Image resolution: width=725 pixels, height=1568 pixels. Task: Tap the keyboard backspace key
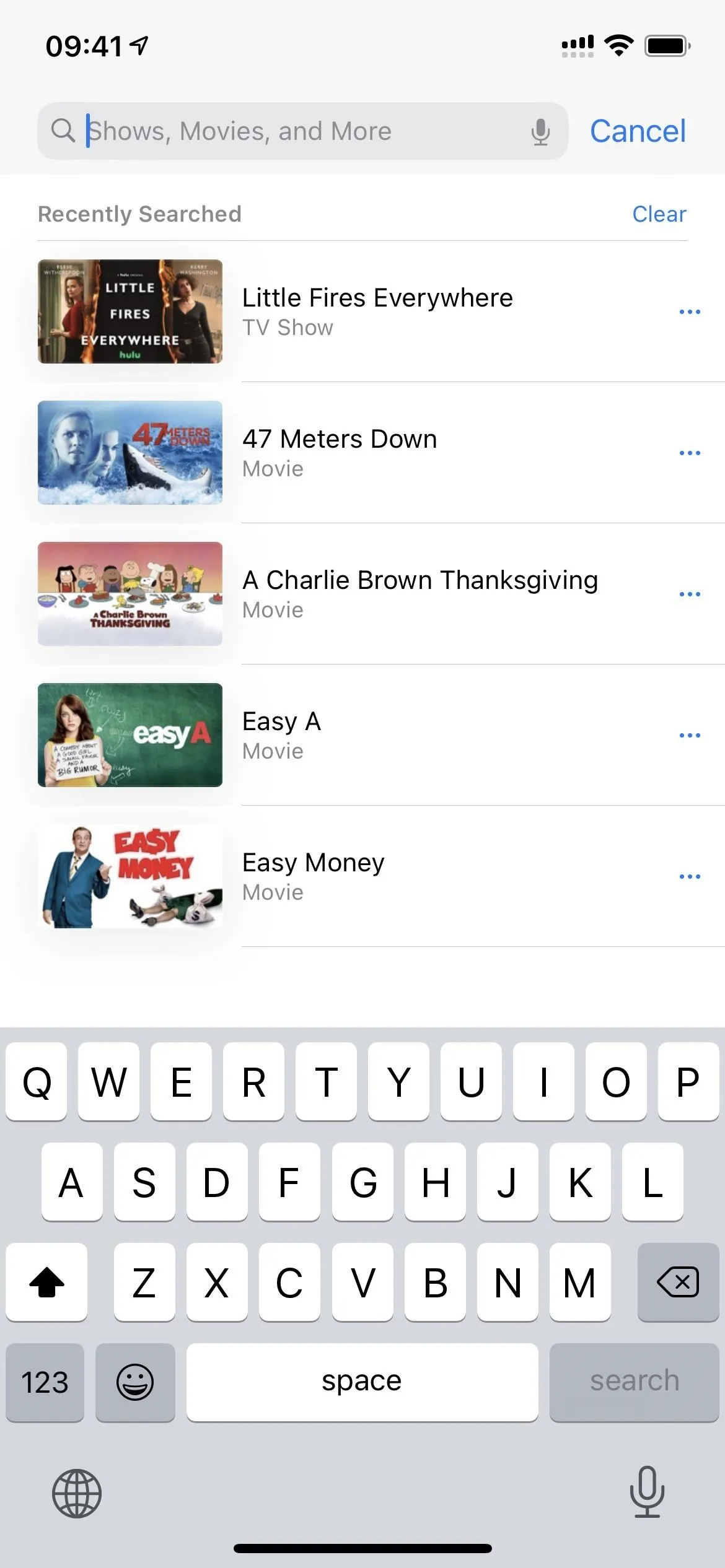point(678,1282)
